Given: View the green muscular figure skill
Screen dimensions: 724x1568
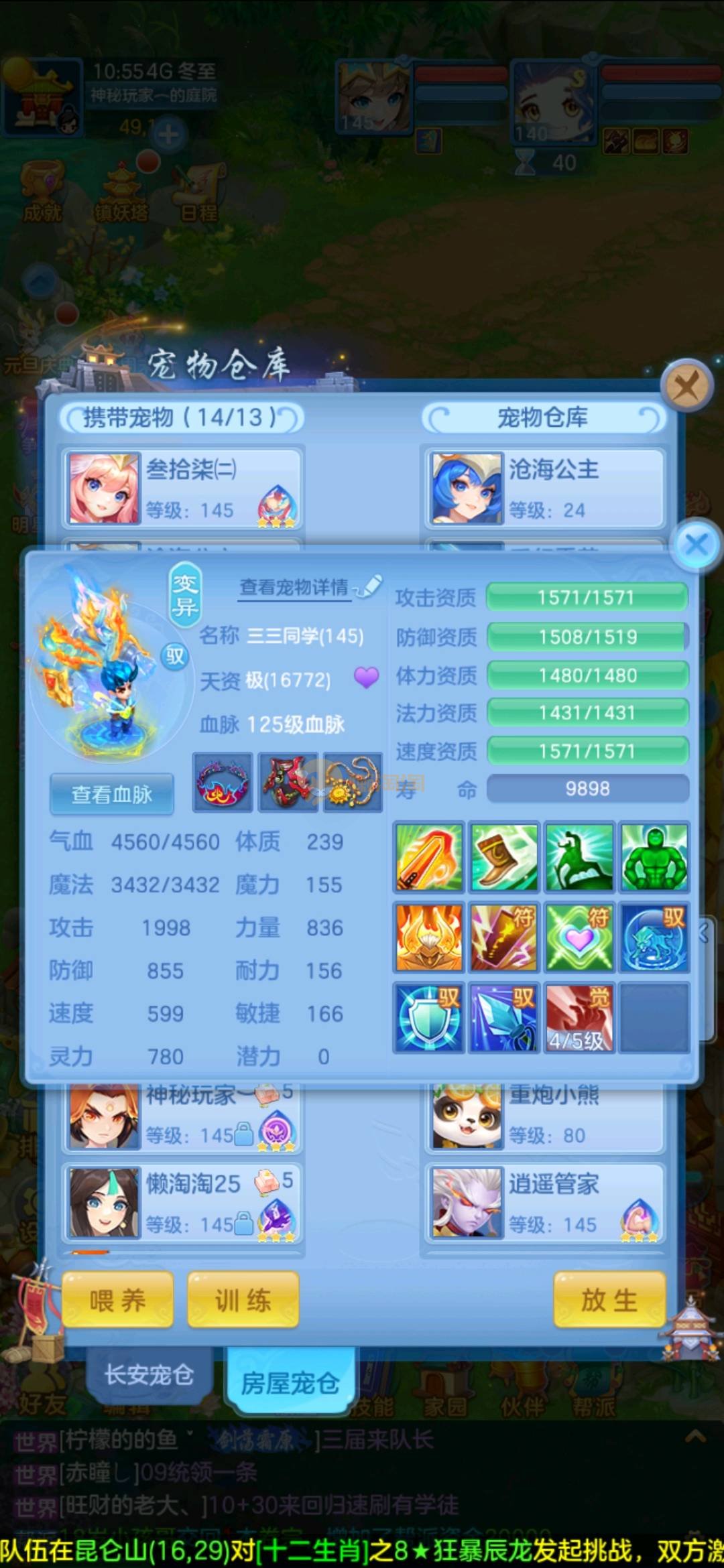Looking at the screenshot, I should point(654,858).
